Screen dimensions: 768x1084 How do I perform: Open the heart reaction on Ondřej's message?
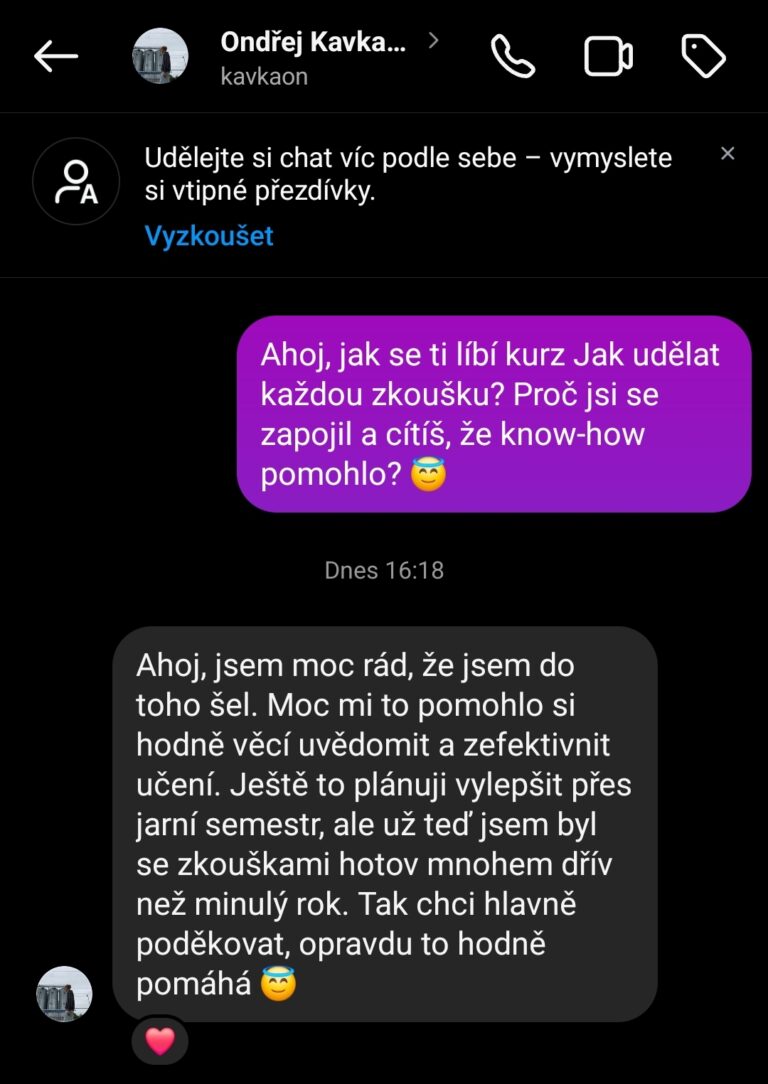160,1041
